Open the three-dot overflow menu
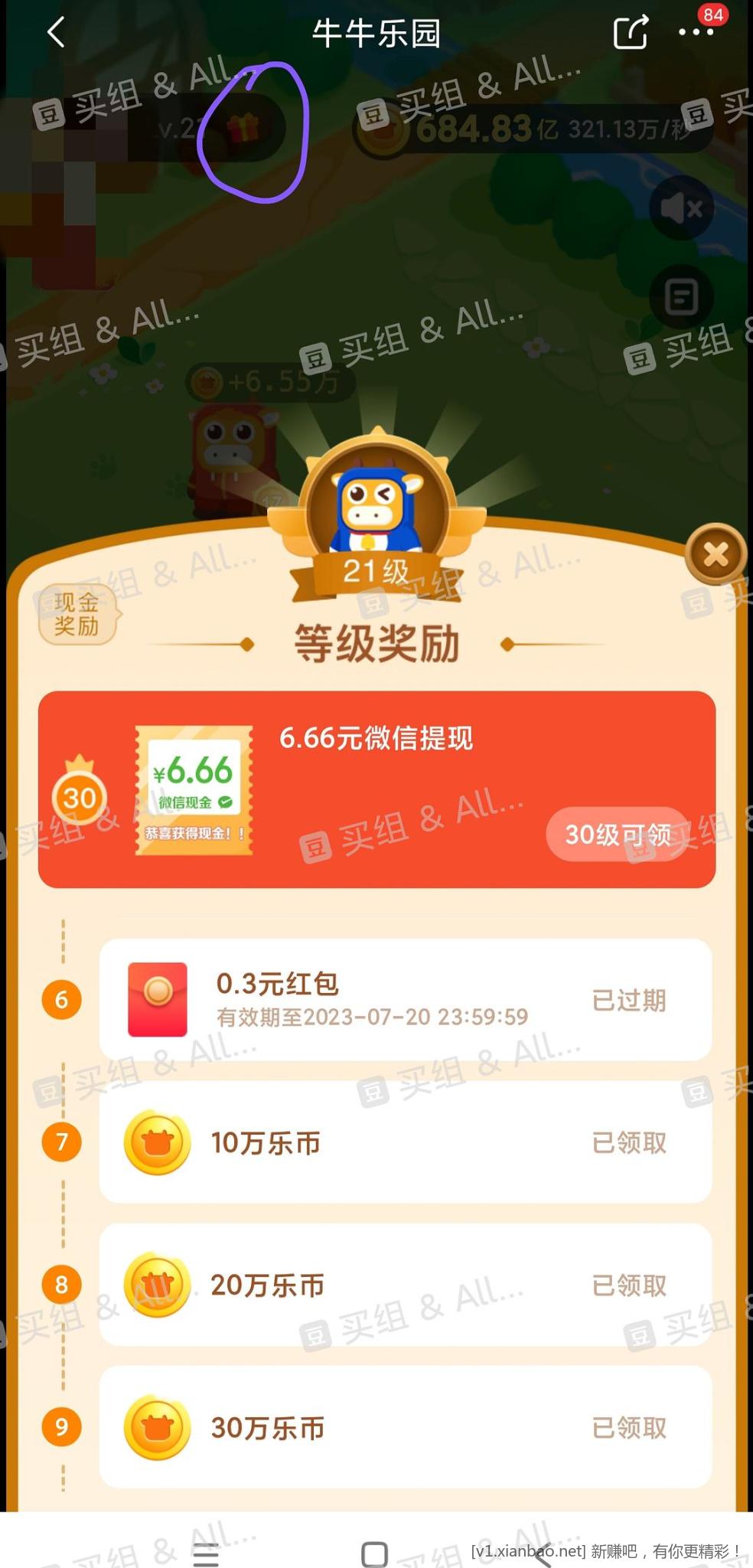753x1568 pixels. [696, 33]
